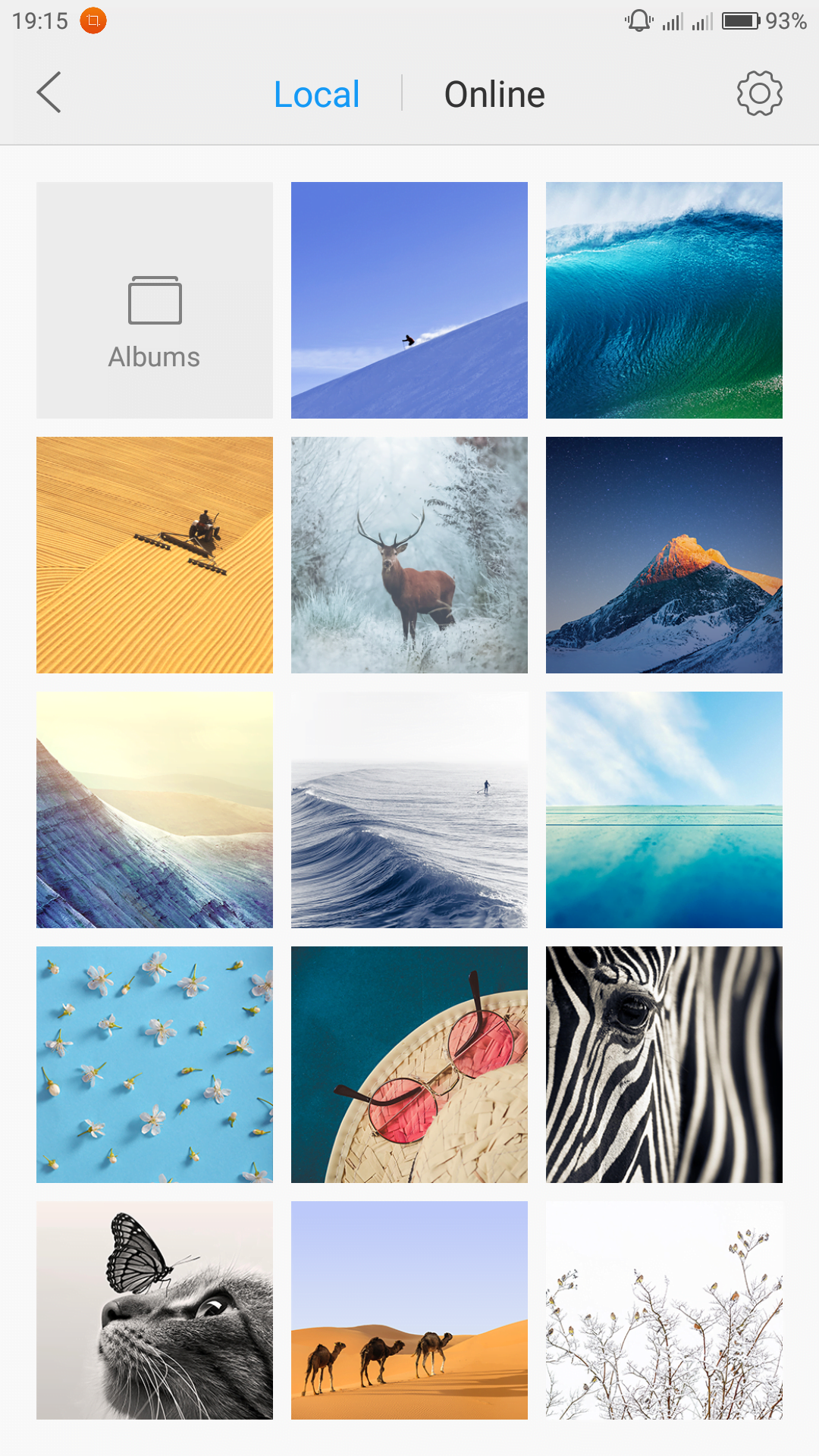Switch to the Online tab

click(494, 95)
